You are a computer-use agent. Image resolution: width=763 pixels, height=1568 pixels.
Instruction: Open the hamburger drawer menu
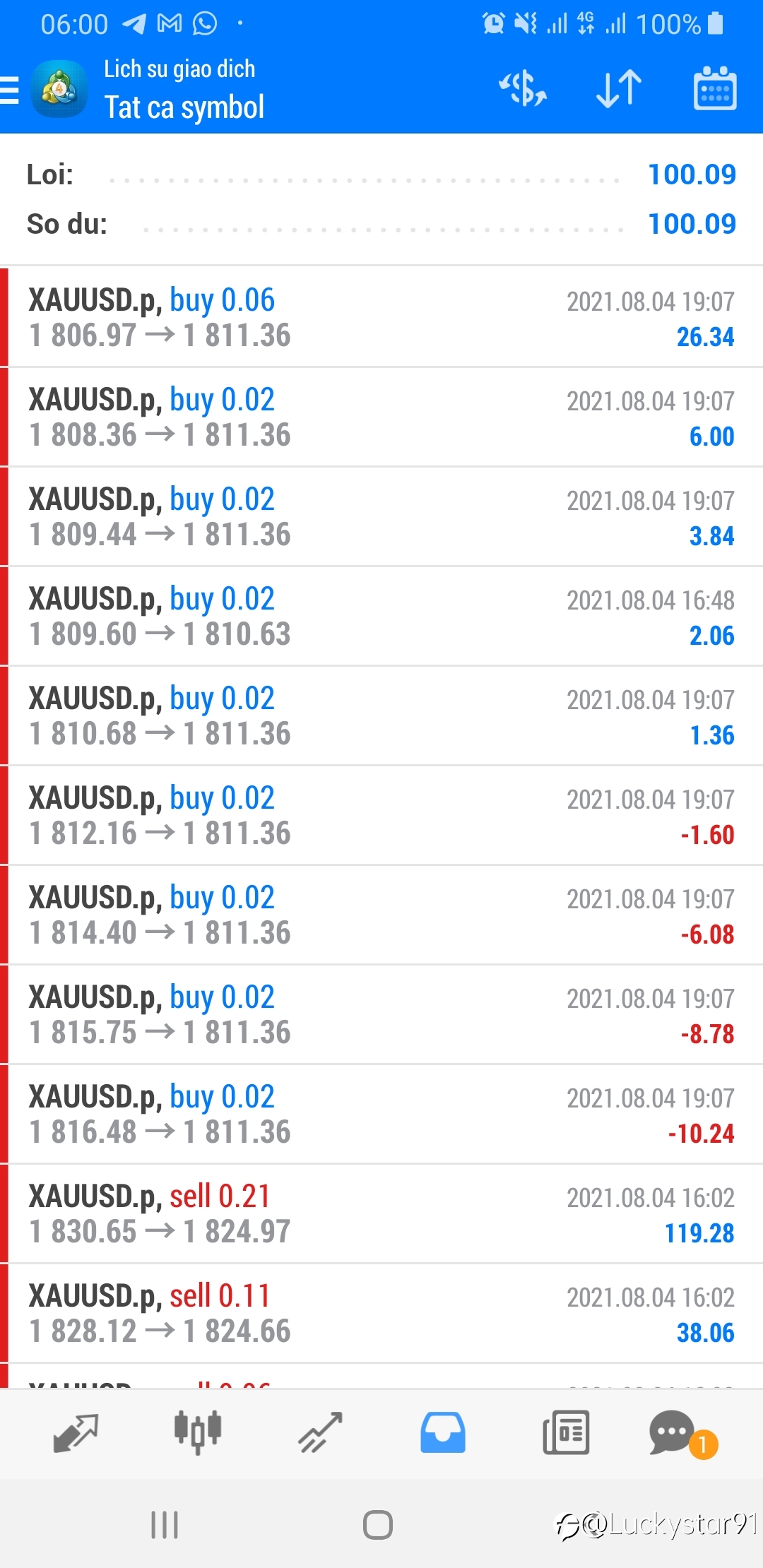10,90
